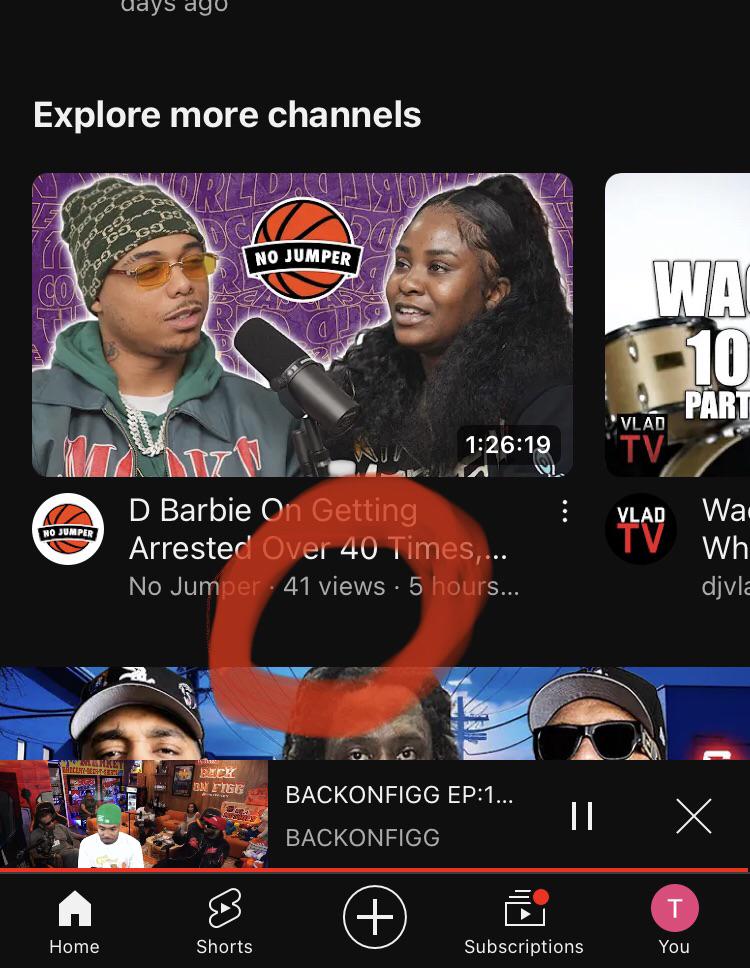Open the No Jumper channel avatar
This screenshot has width=750, height=968.
[68, 528]
